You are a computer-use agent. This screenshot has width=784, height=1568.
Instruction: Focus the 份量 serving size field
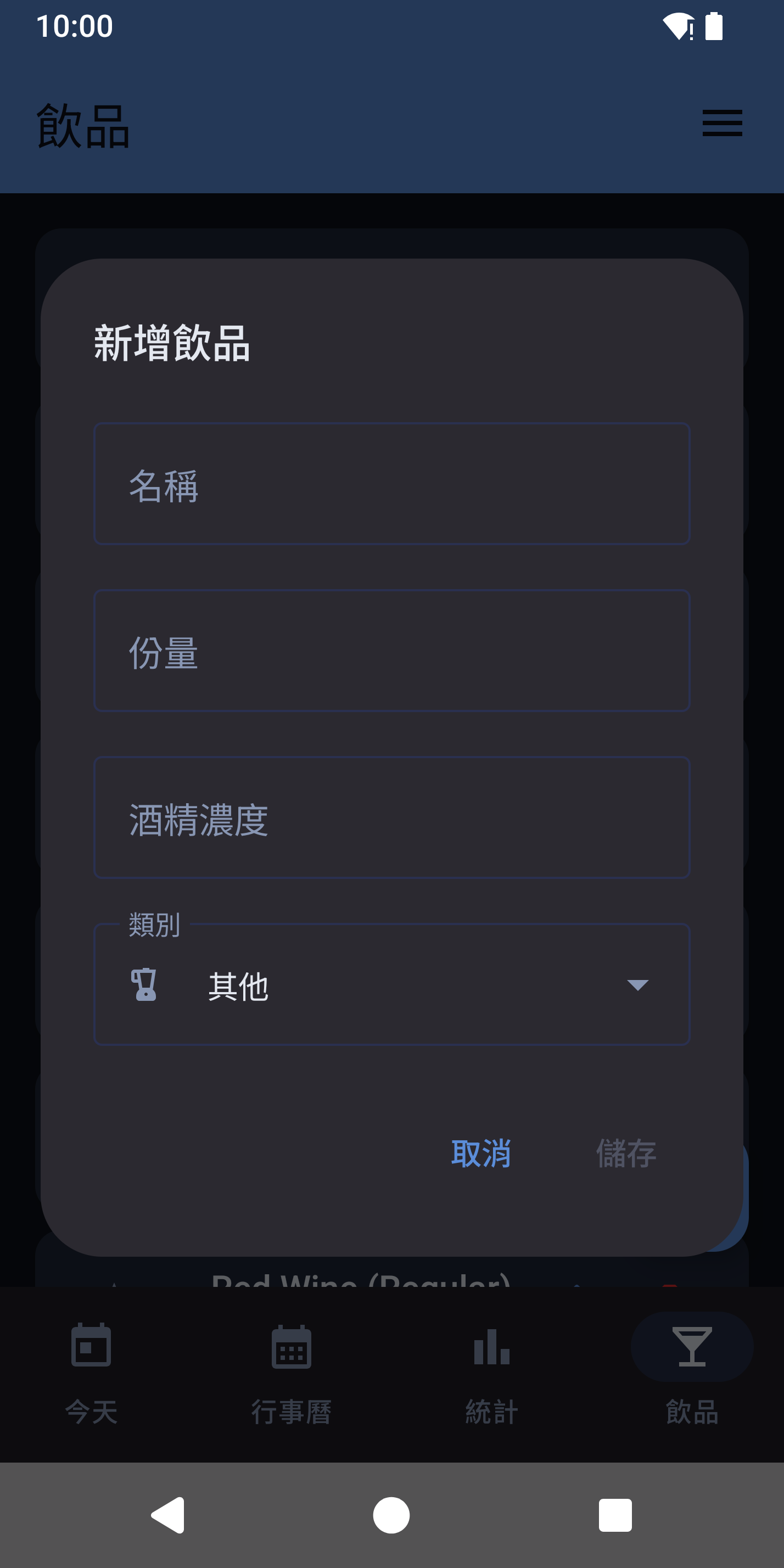[392, 651]
